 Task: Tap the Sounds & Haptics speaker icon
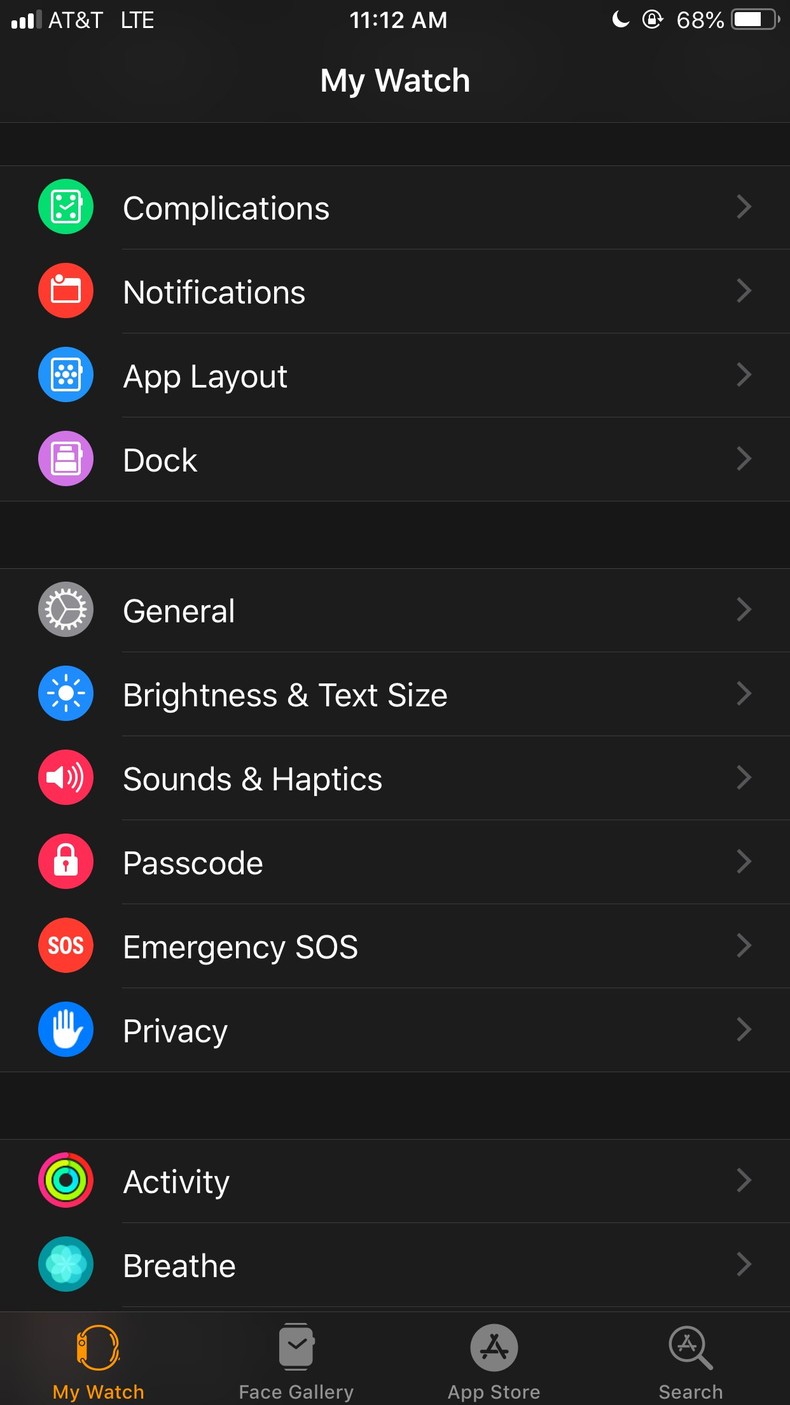65,777
